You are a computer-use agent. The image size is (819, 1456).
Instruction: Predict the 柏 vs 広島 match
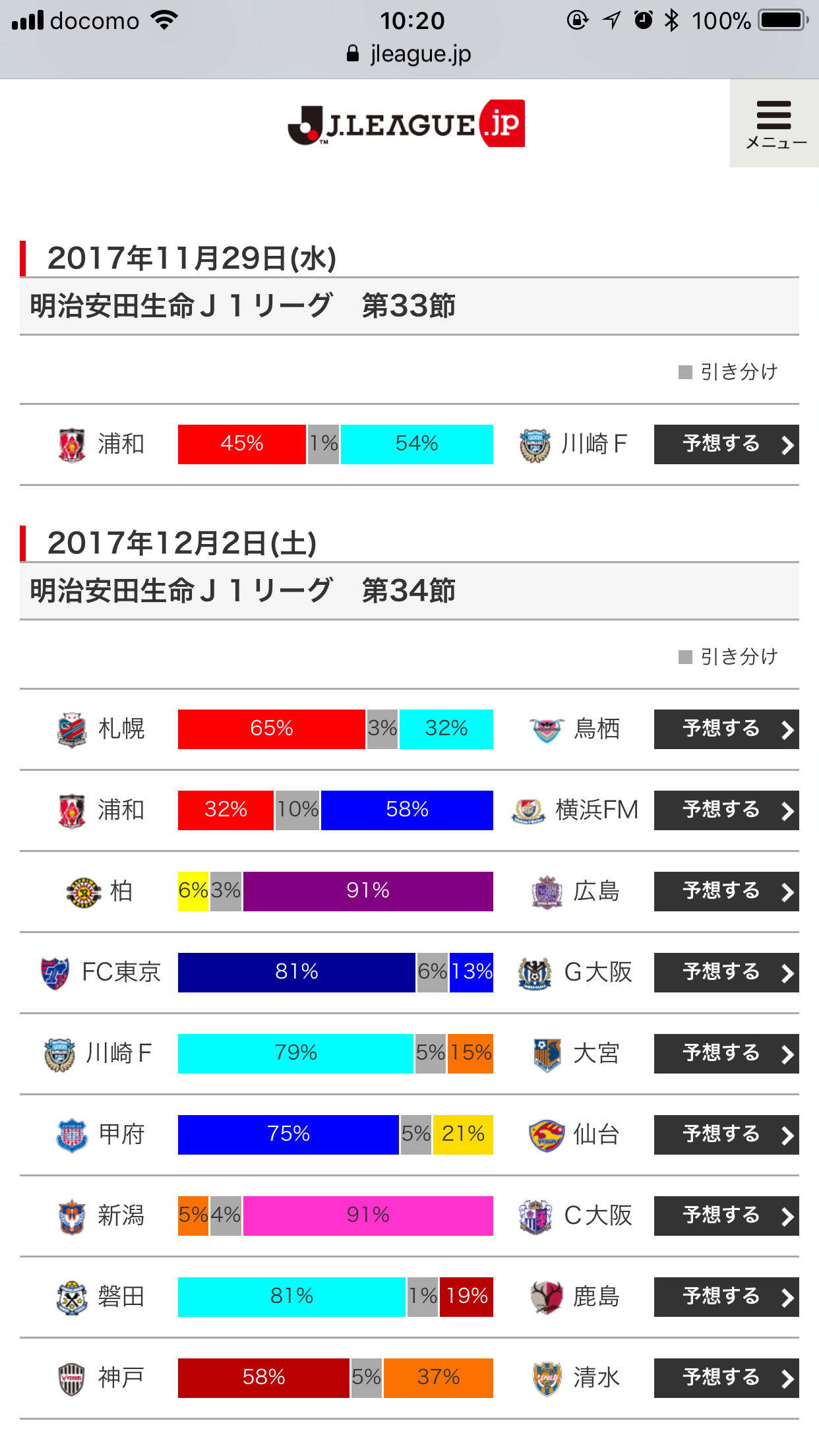[x=726, y=892]
